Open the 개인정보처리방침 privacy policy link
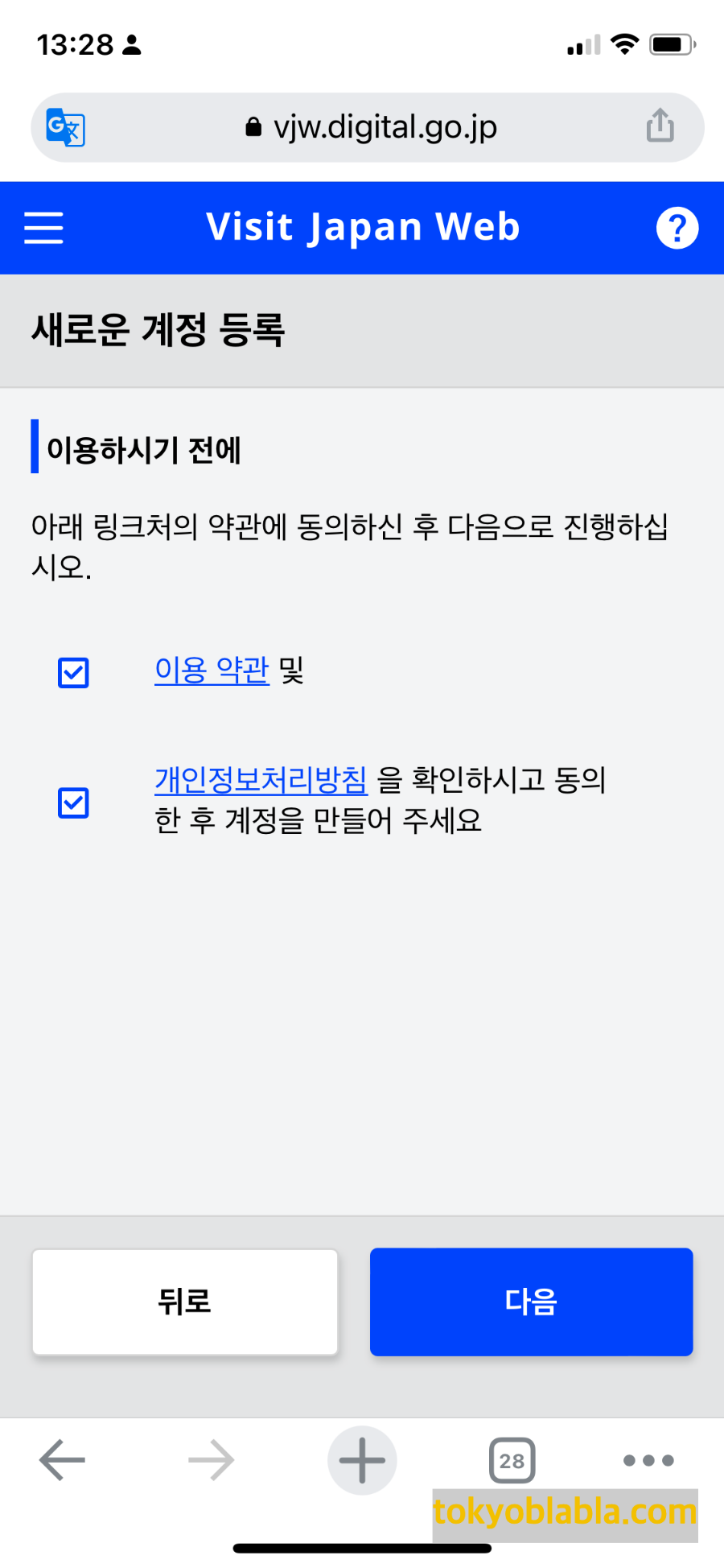The width and height of the screenshot is (724, 1568). 260,780
